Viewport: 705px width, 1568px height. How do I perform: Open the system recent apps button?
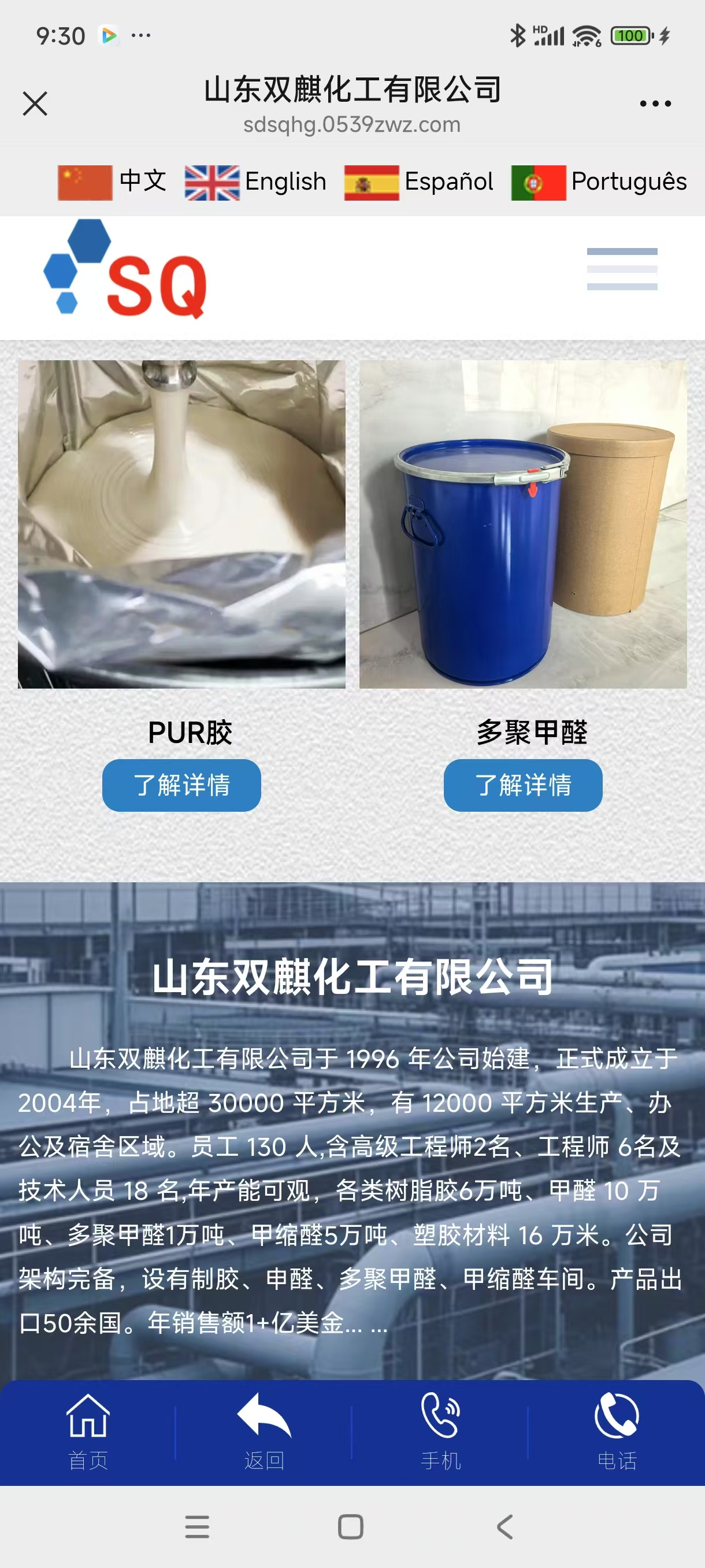(197, 1527)
